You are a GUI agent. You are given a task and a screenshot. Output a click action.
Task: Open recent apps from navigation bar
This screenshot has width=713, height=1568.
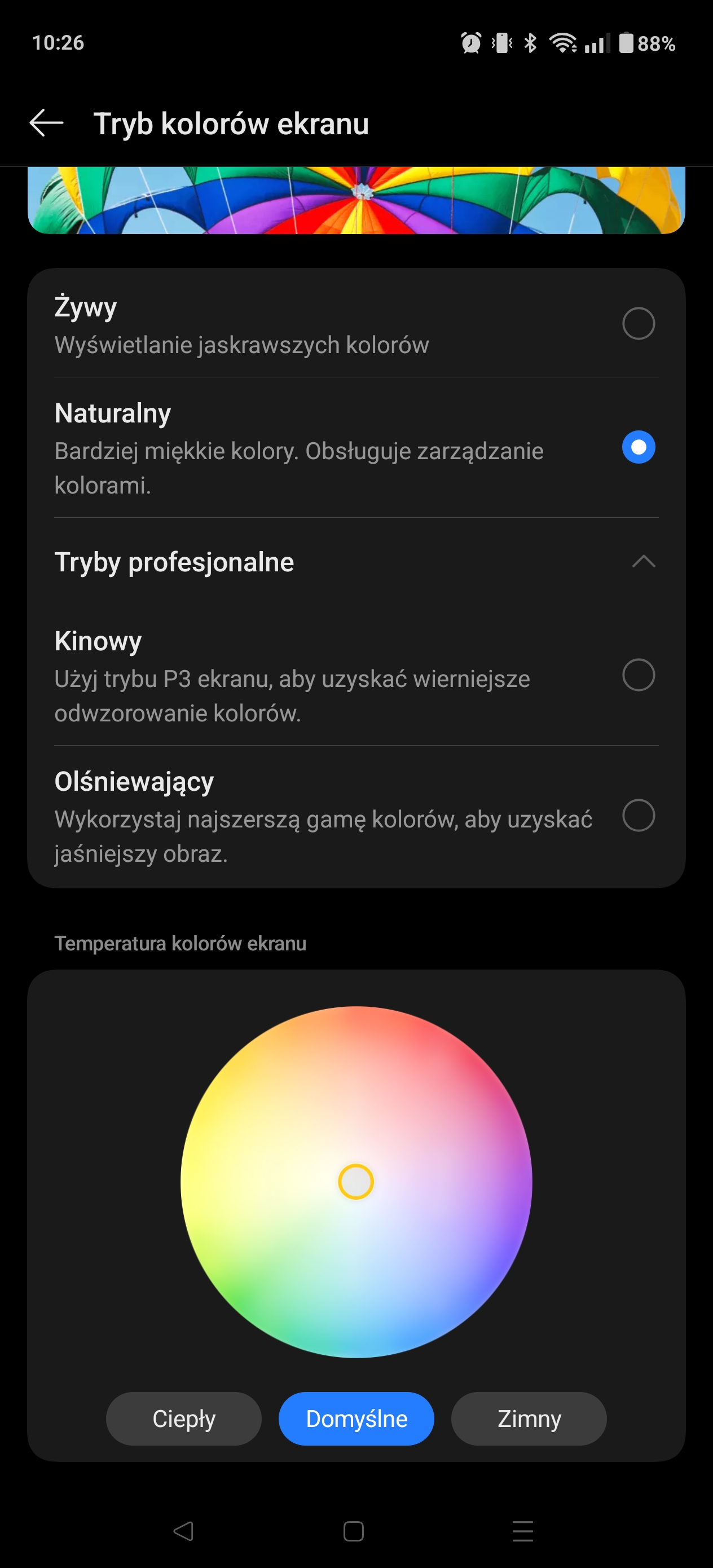coord(522,1530)
